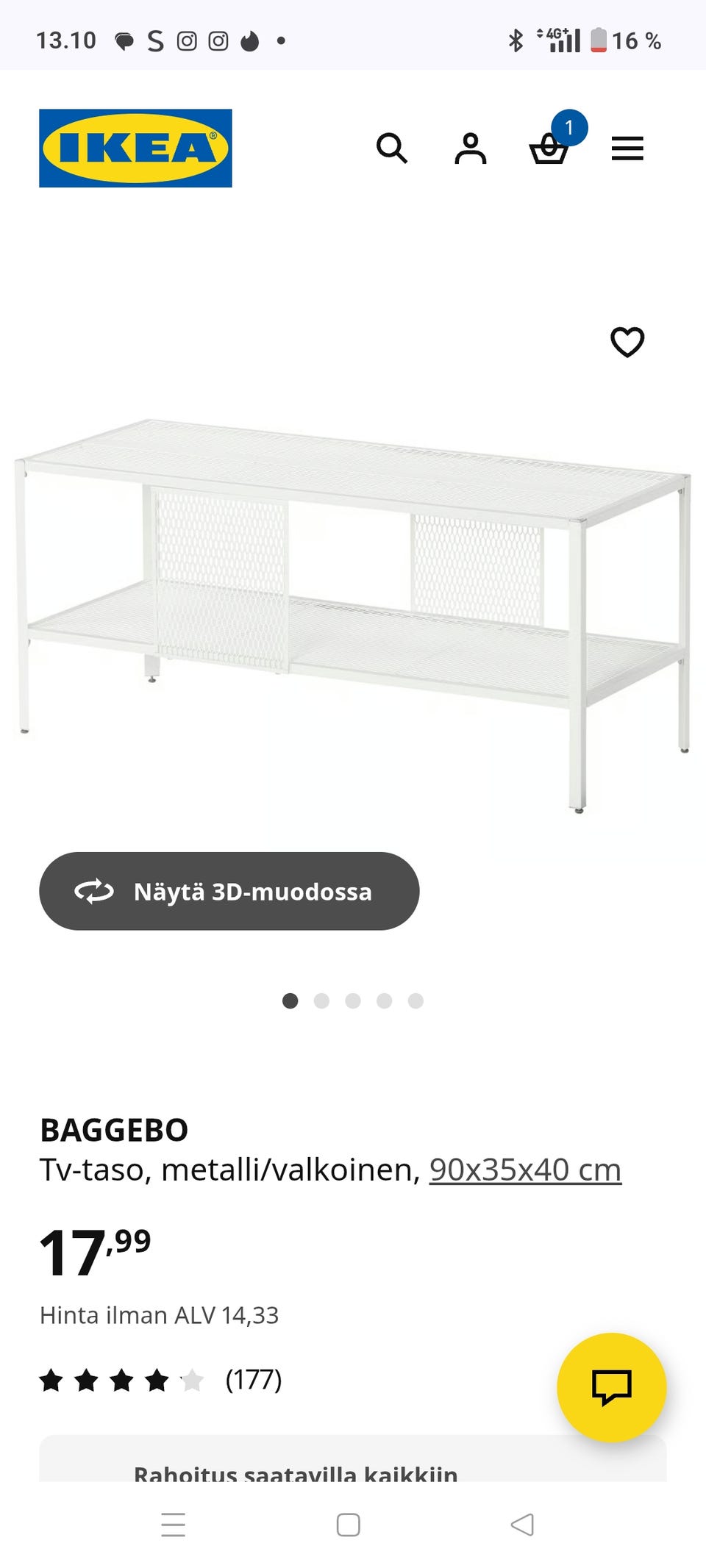Open the hamburger menu
Screen dimensions: 706x1568
pyautogui.click(x=627, y=148)
